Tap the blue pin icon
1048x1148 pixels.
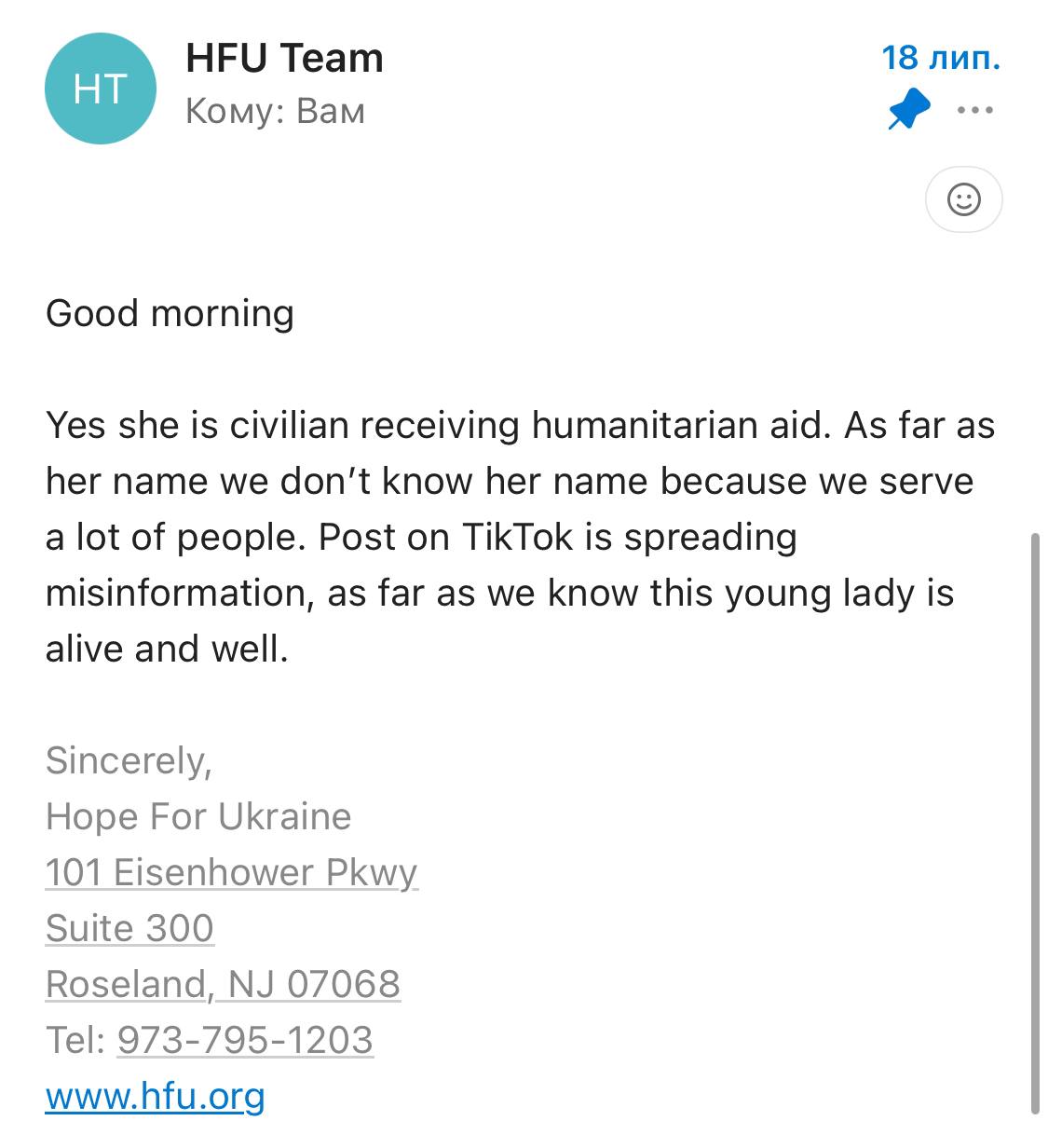click(907, 110)
